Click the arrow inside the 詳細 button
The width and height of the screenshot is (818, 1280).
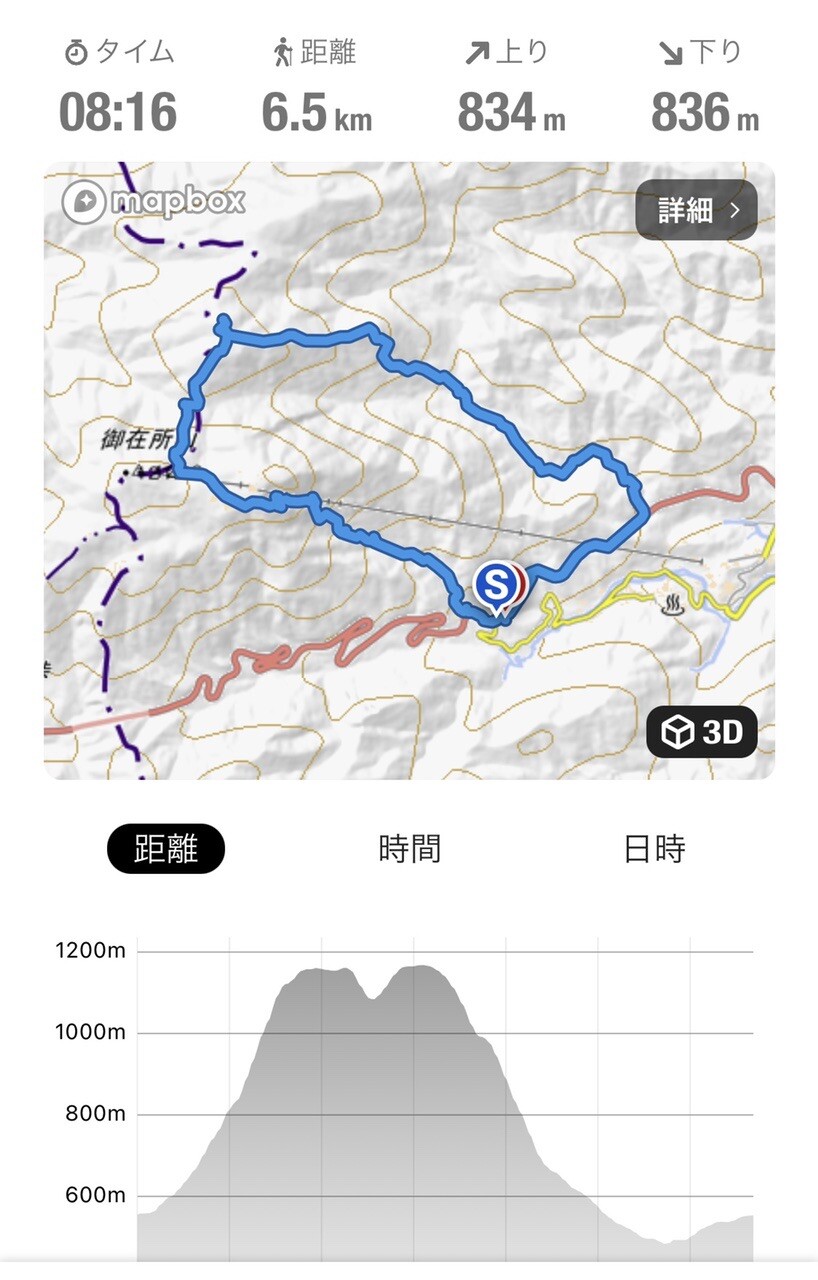737,210
